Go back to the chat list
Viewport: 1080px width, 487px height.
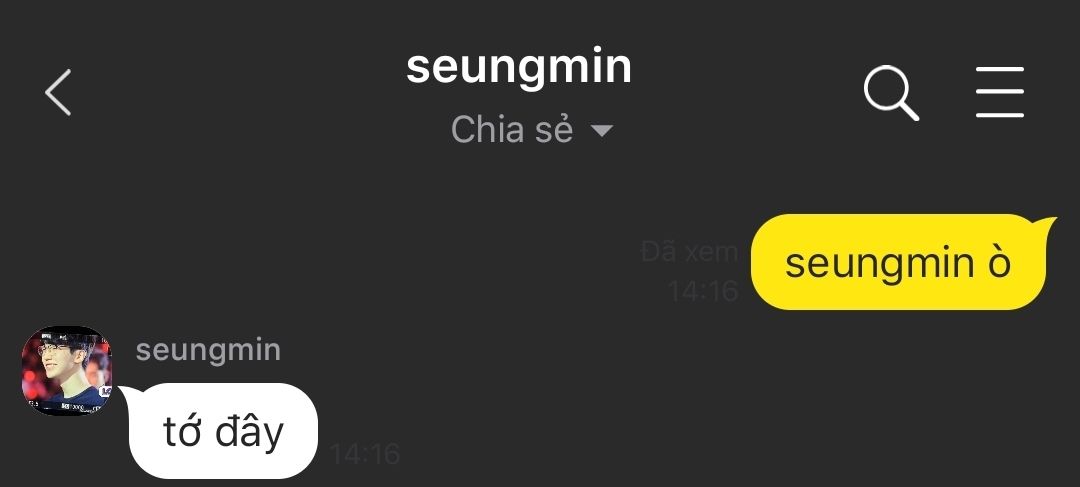59,93
